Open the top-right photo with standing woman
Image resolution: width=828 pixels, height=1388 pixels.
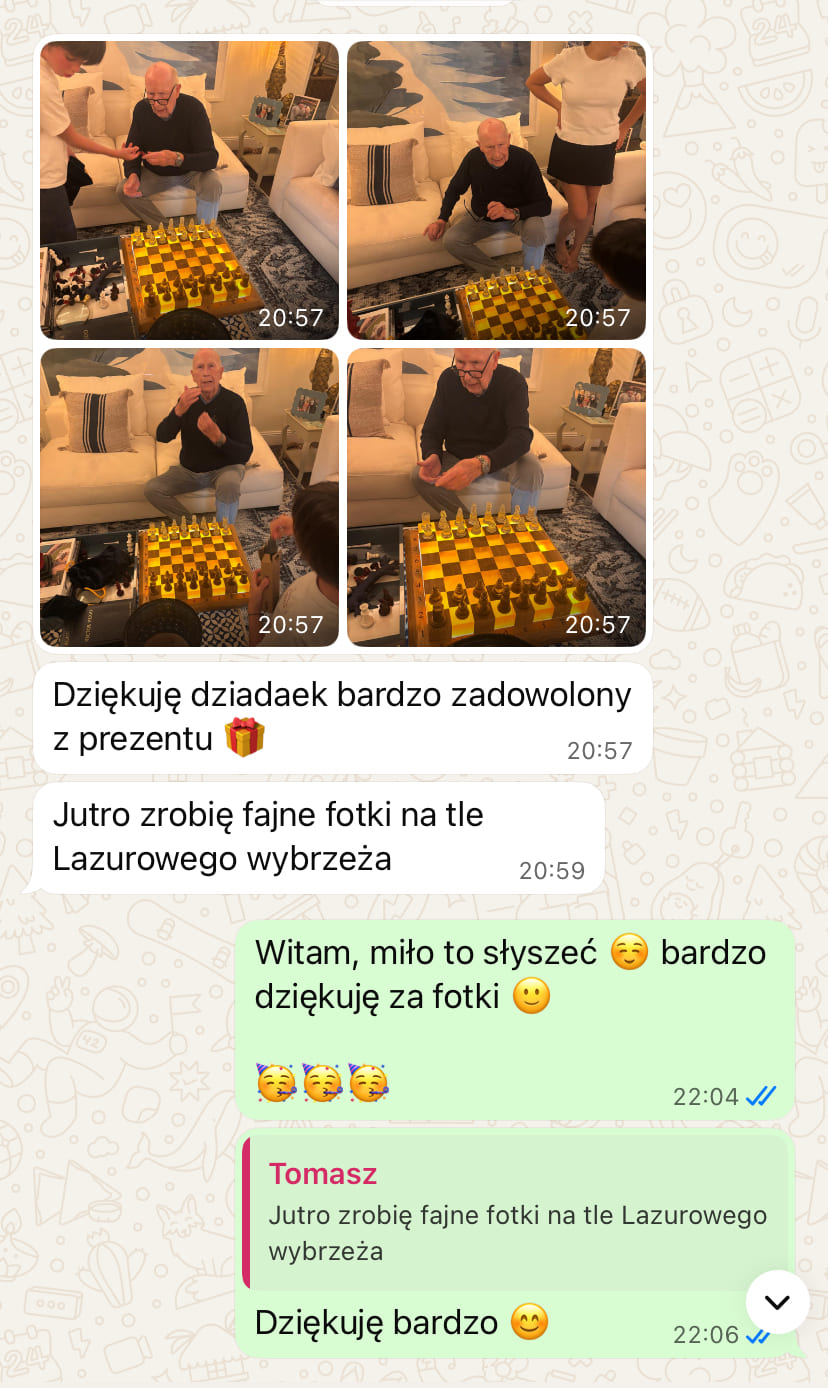tap(496, 190)
